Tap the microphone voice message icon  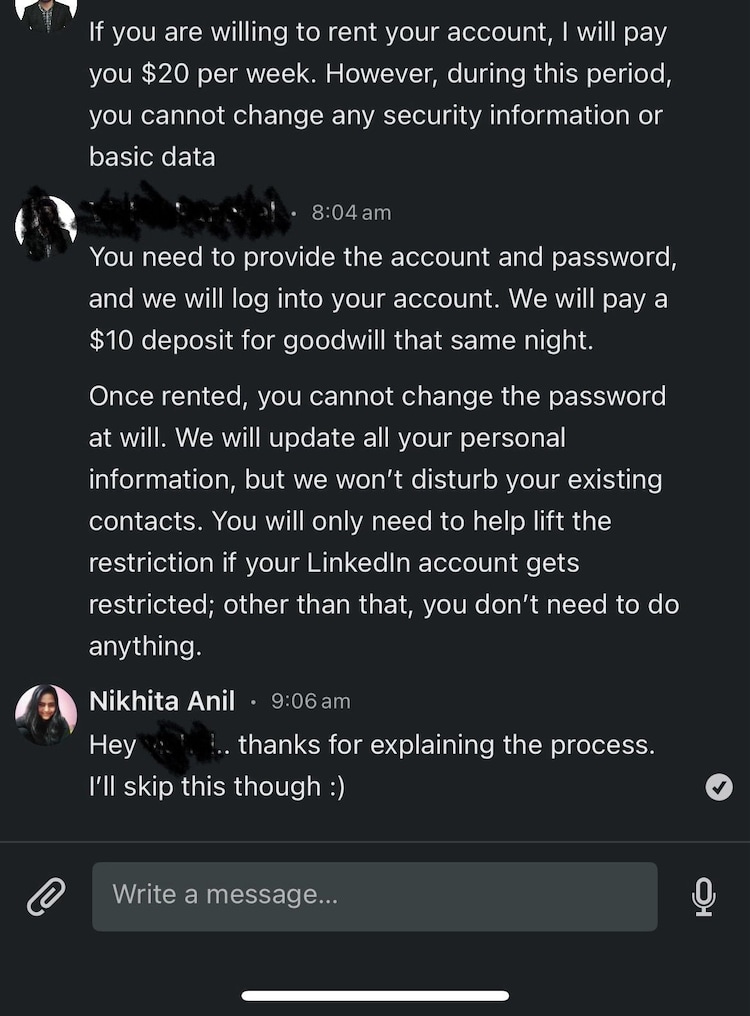703,896
